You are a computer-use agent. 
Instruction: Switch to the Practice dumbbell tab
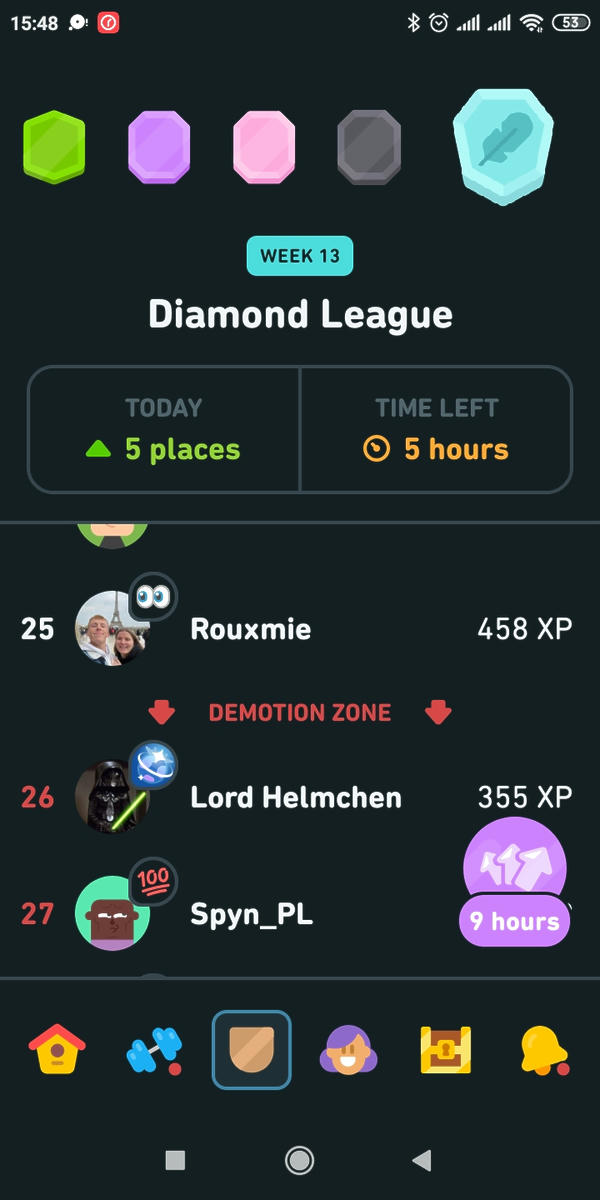pos(154,1050)
